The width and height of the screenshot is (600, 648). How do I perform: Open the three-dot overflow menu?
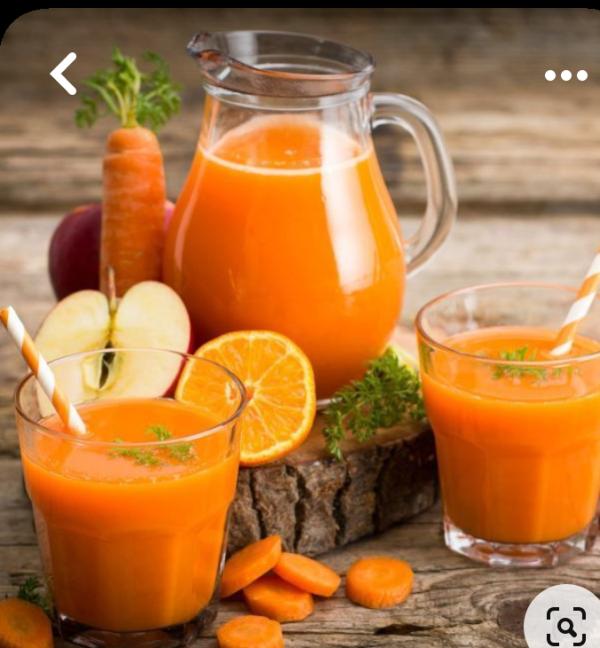pyautogui.click(x=565, y=75)
